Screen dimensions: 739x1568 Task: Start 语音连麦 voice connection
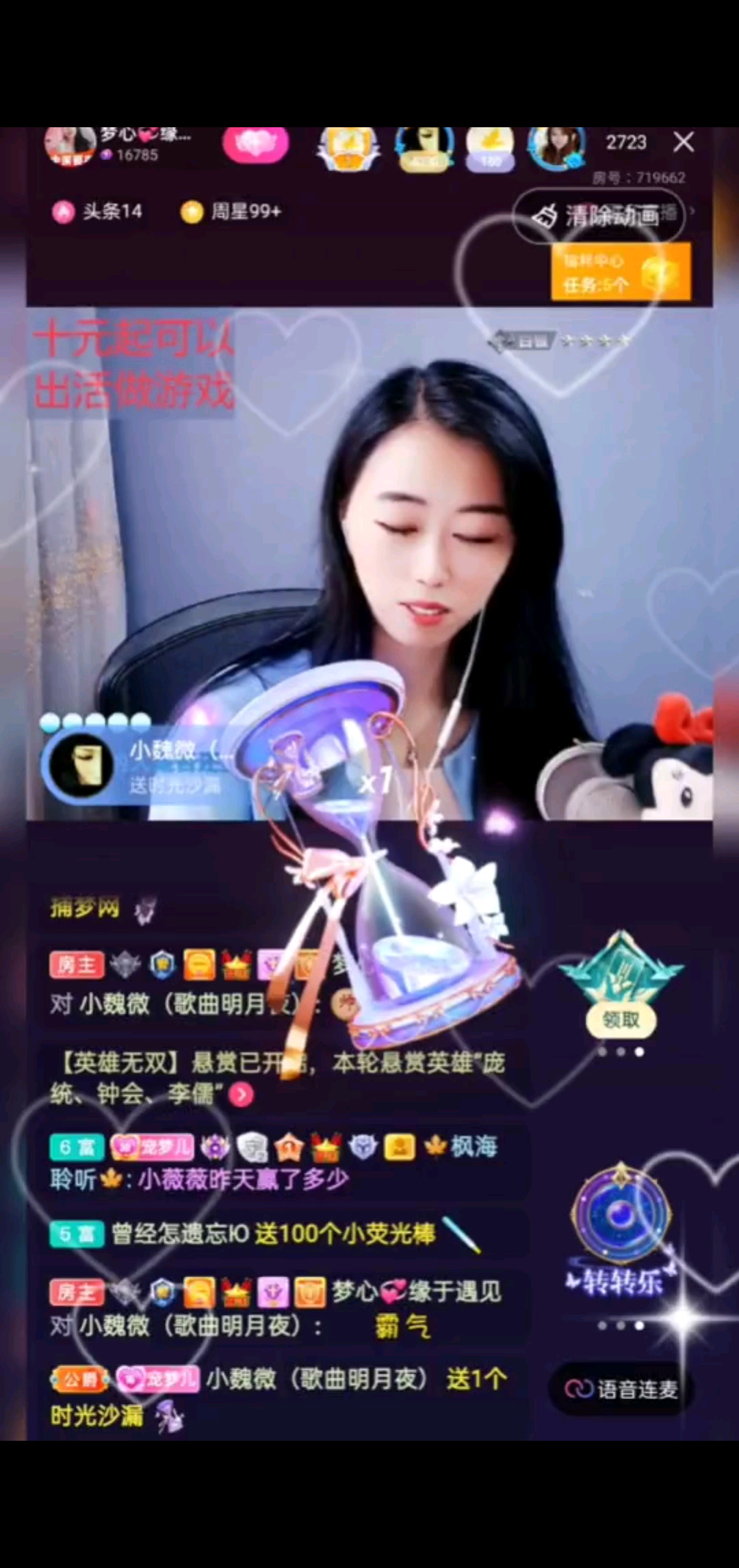[x=621, y=1389]
